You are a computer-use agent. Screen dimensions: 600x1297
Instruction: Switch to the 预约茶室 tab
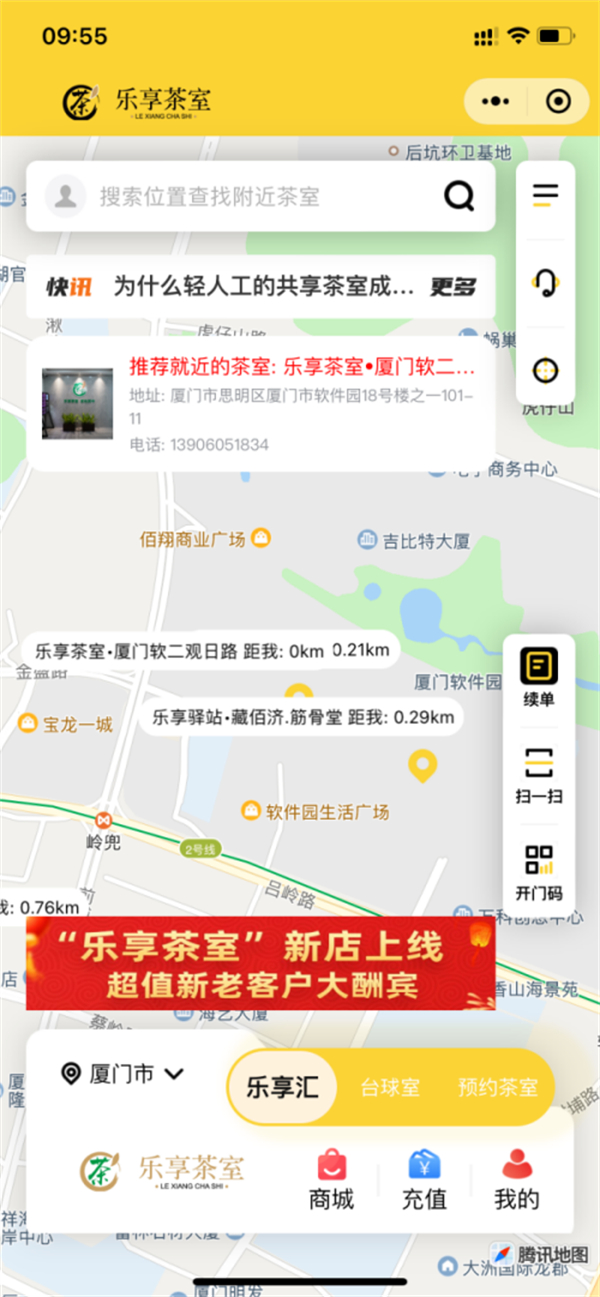(x=497, y=1087)
